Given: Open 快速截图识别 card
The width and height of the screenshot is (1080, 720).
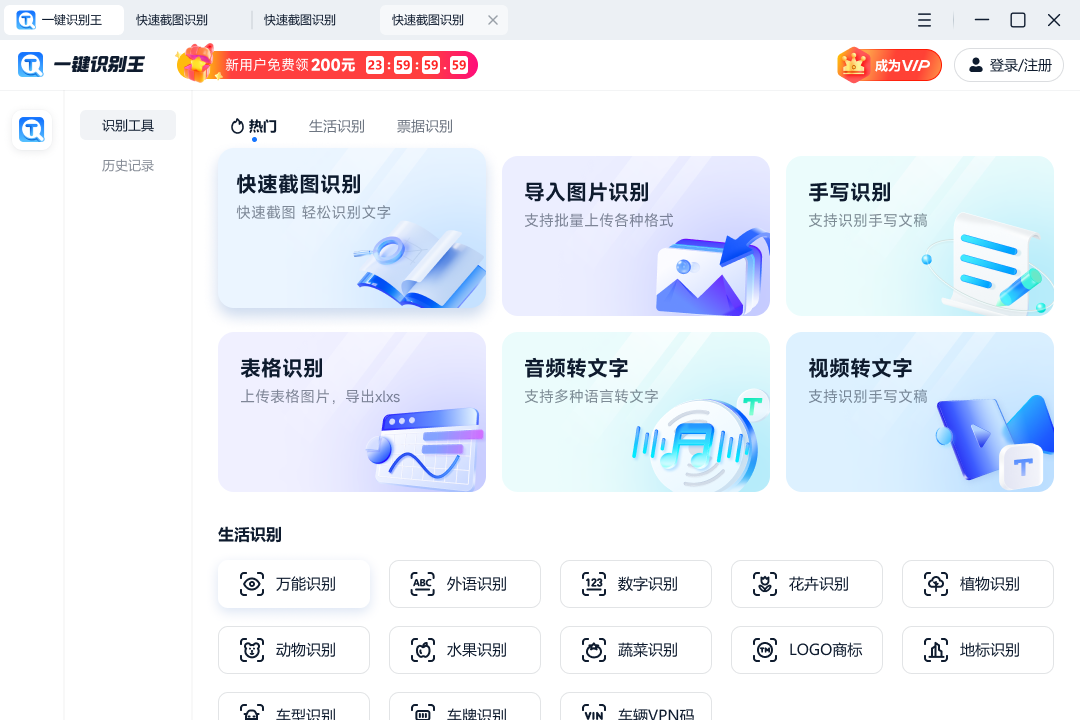Looking at the screenshot, I should click(x=352, y=229).
